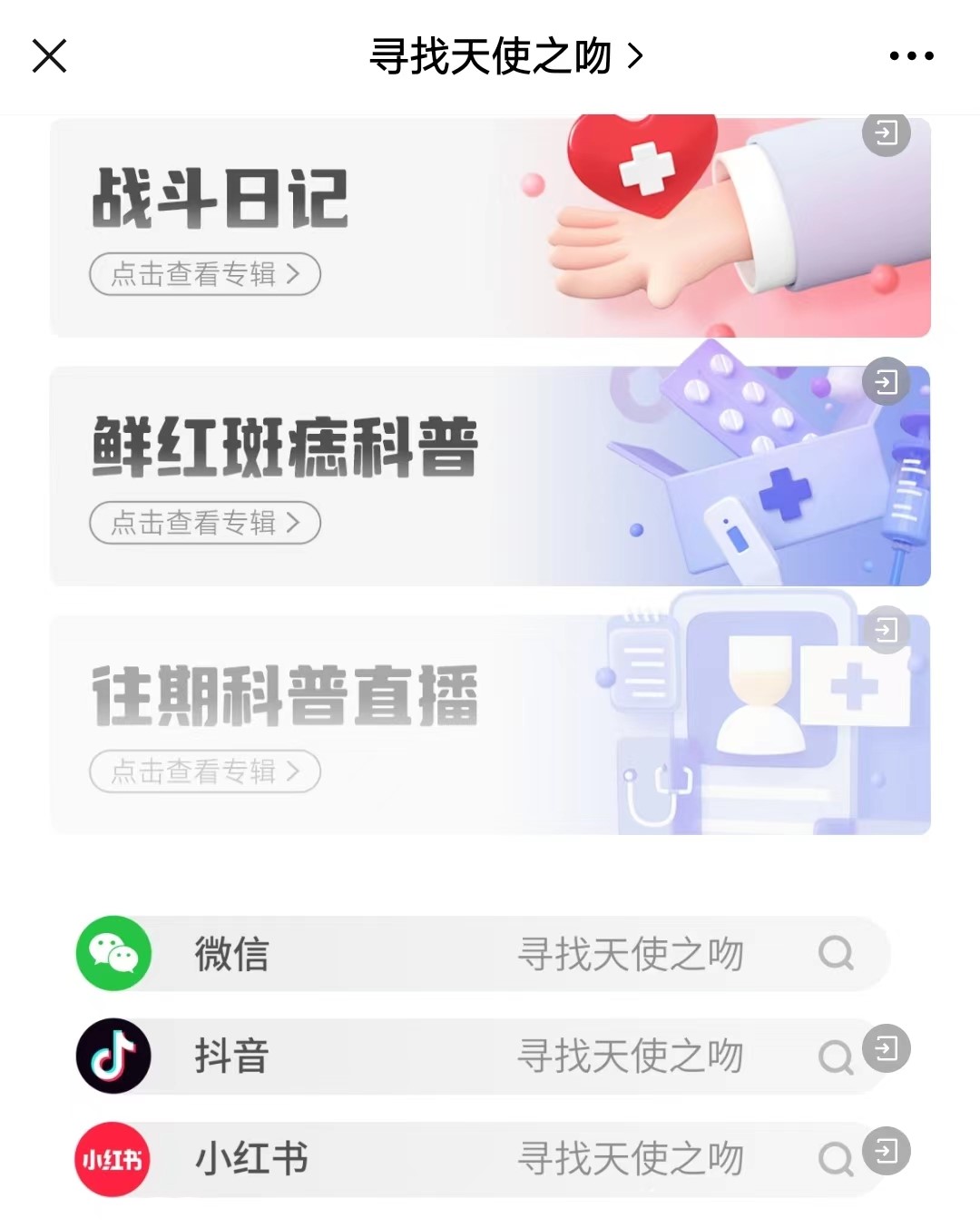Open the 寻找天使之吻 title link
The width and height of the screenshot is (980, 1228).
505,56
